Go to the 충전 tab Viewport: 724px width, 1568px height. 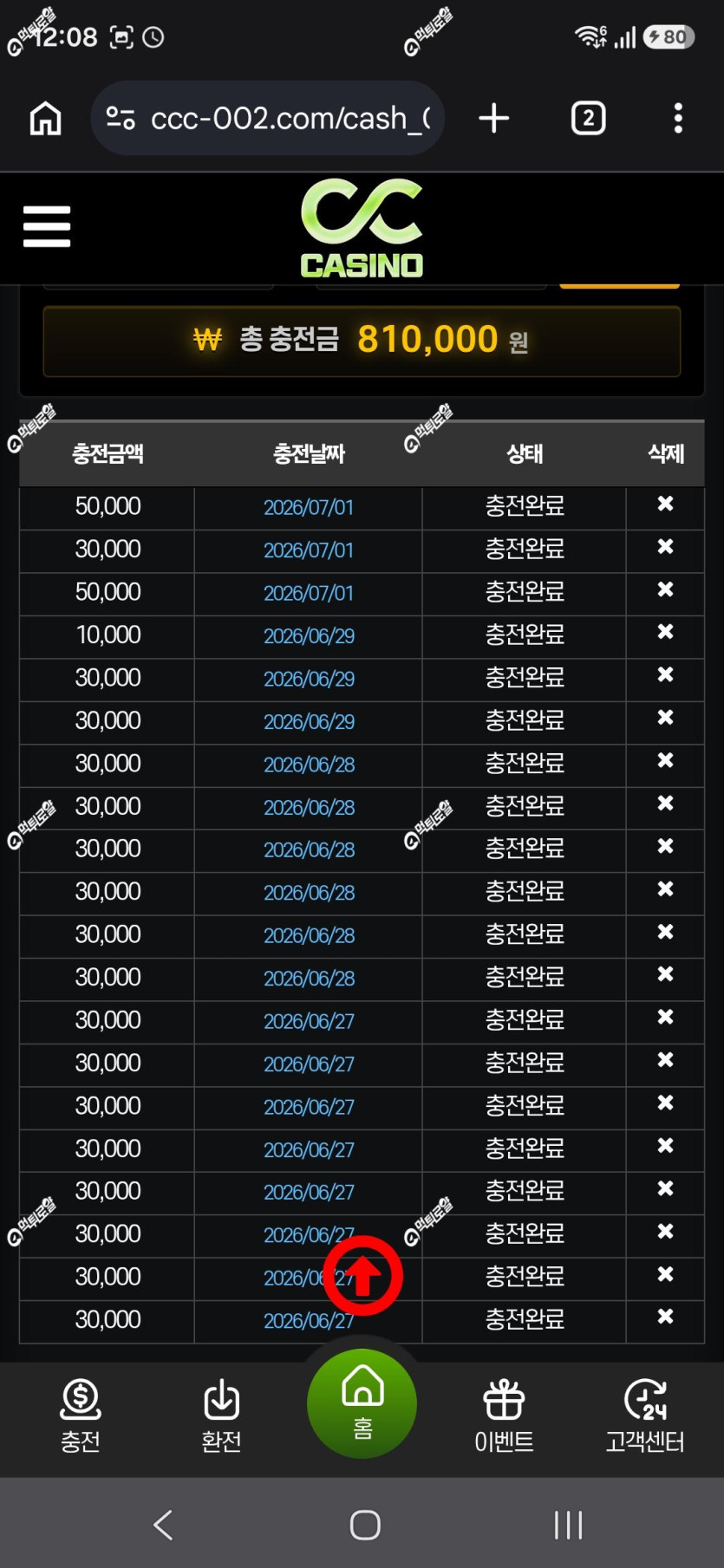tap(81, 1415)
